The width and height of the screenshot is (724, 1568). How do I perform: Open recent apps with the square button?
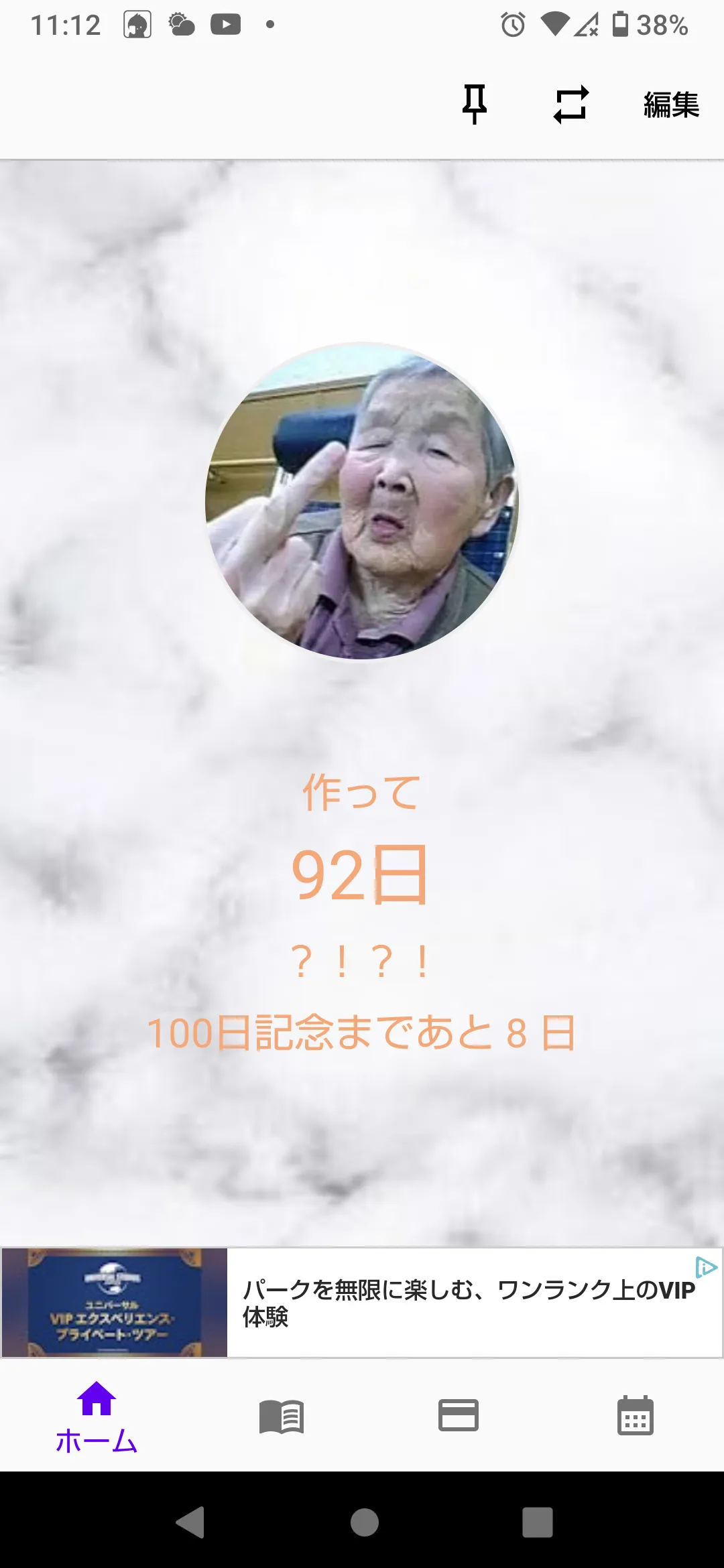tap(538, 1522)
